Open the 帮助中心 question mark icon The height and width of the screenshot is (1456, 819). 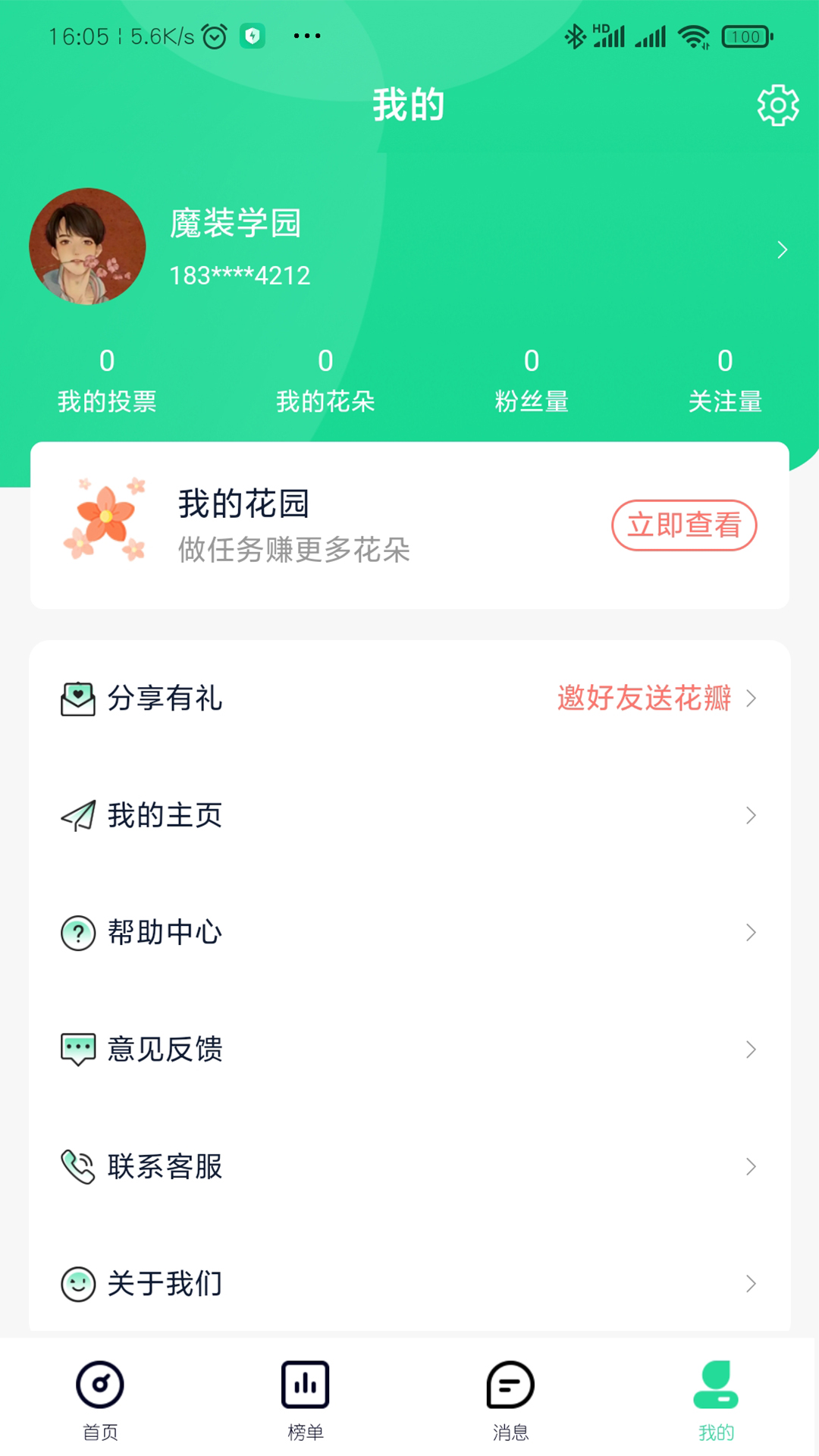coord(77,933)
